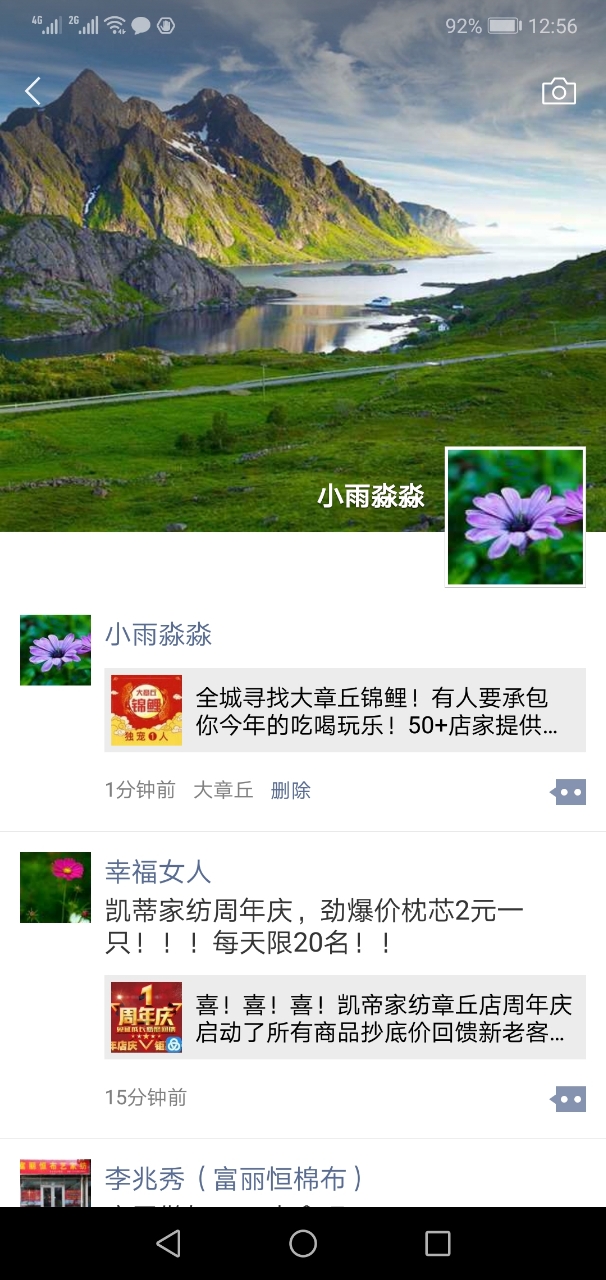The image size is (606, 1280).
Task: Open the shared link 全城寻找大章丘锦鲤
Action: 345,710
